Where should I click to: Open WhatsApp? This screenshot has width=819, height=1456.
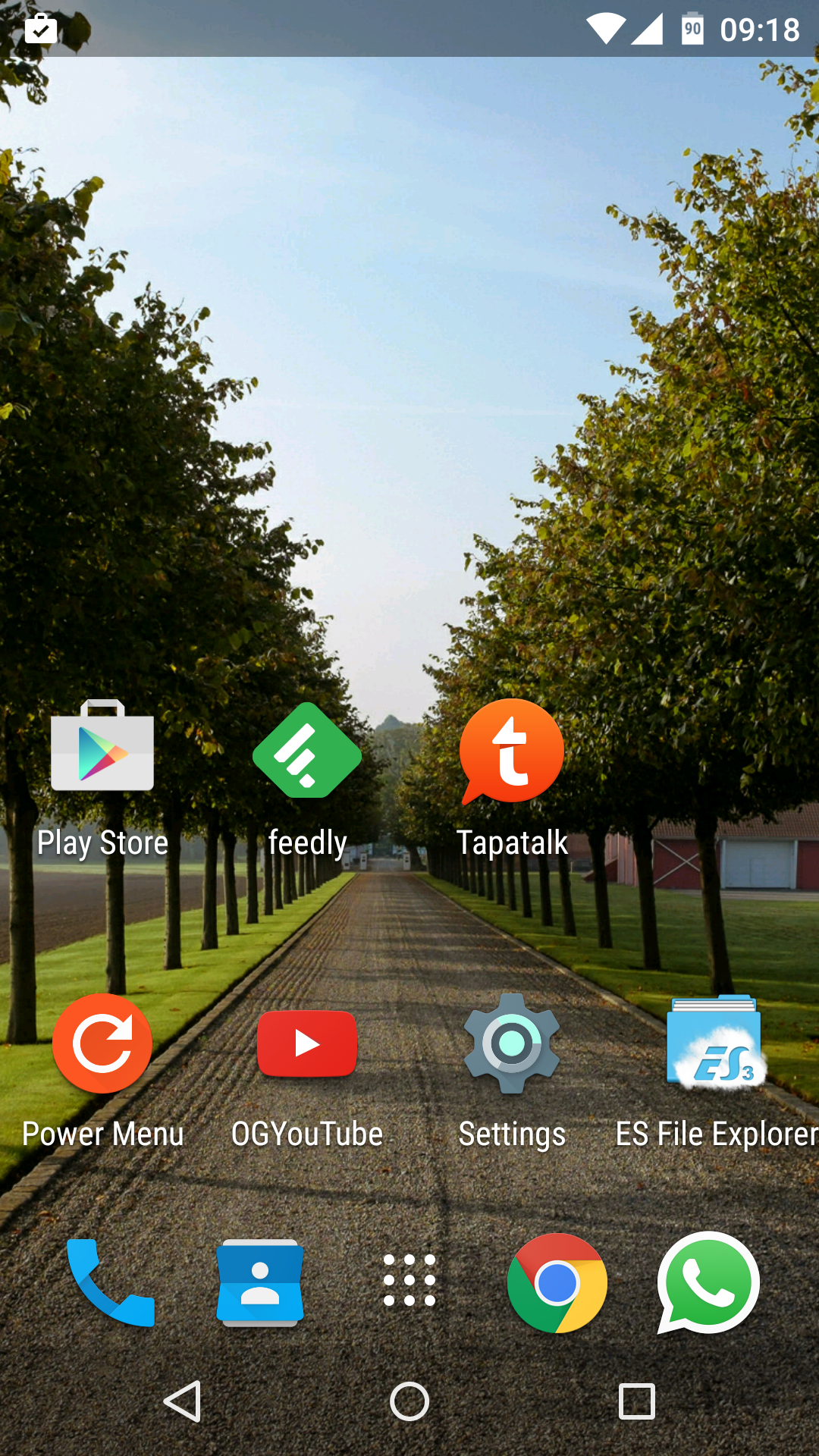pos(708,1282)
